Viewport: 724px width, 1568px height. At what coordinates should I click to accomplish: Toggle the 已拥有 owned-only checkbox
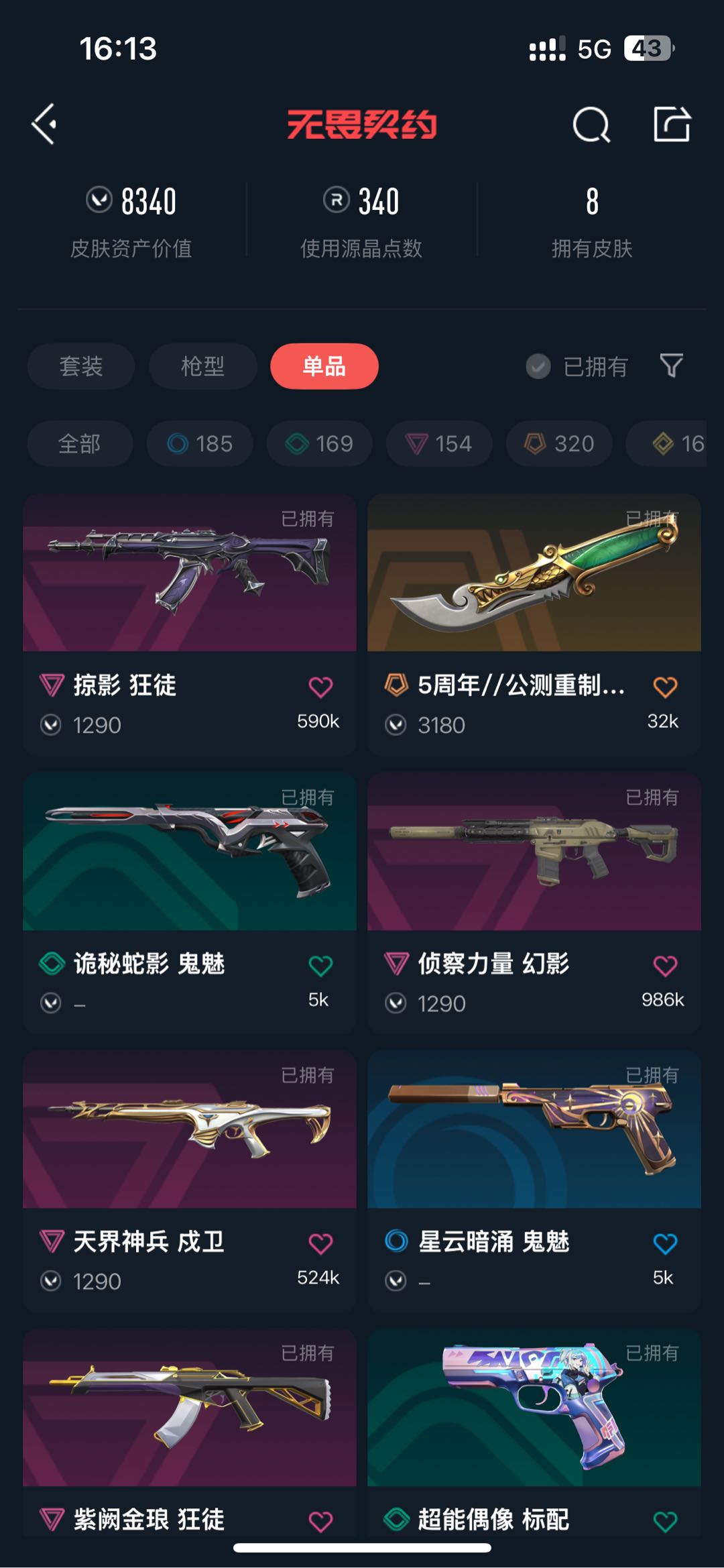coord(538,366)
